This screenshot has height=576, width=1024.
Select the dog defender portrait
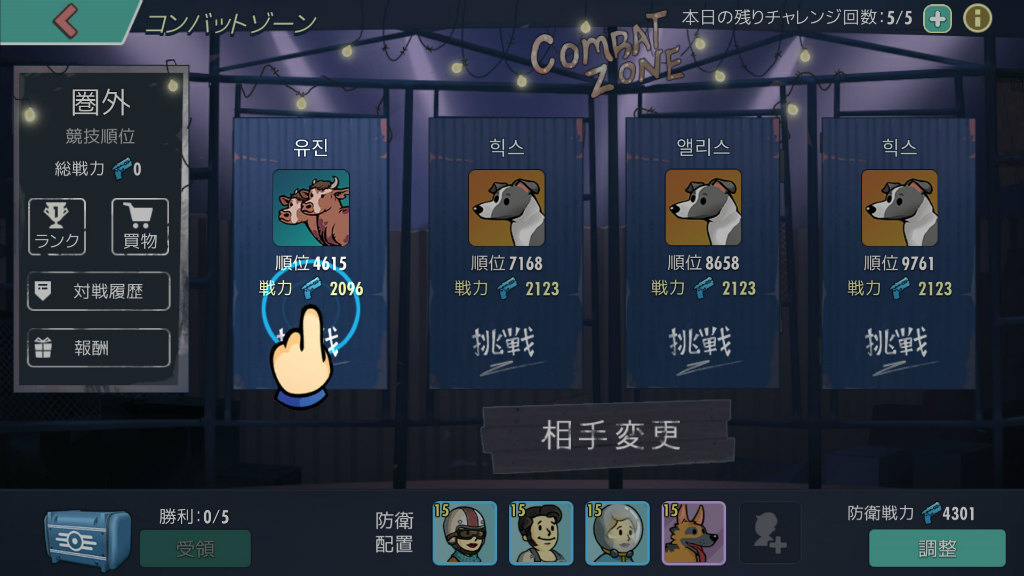pyautogui.click(x=693, y=533)
